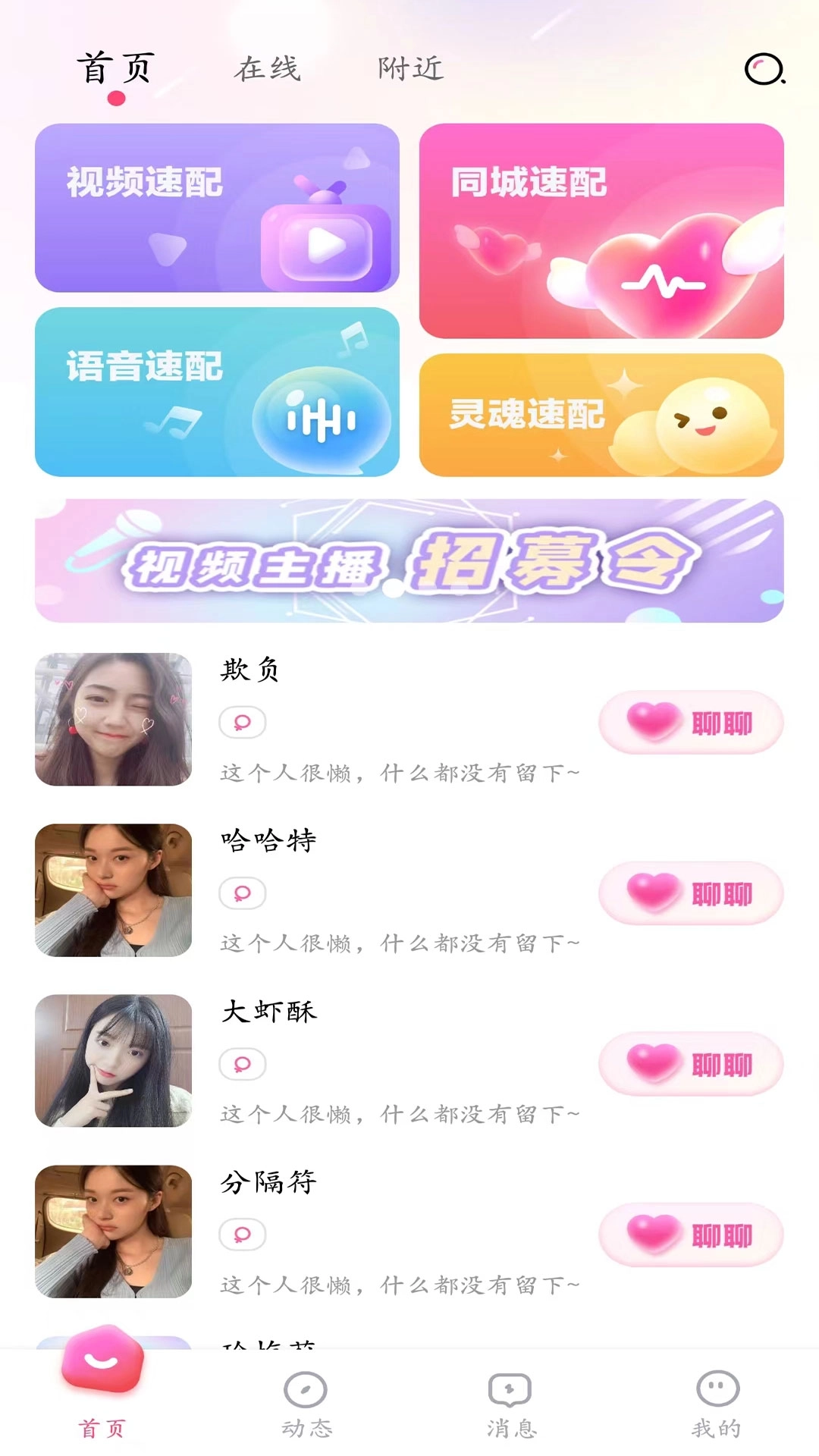Image resolution: width=819 pixels, height=1456 pixels.
Task: Tap 聊聊 to chat with 哈哈特
Action: coord(691,893)
